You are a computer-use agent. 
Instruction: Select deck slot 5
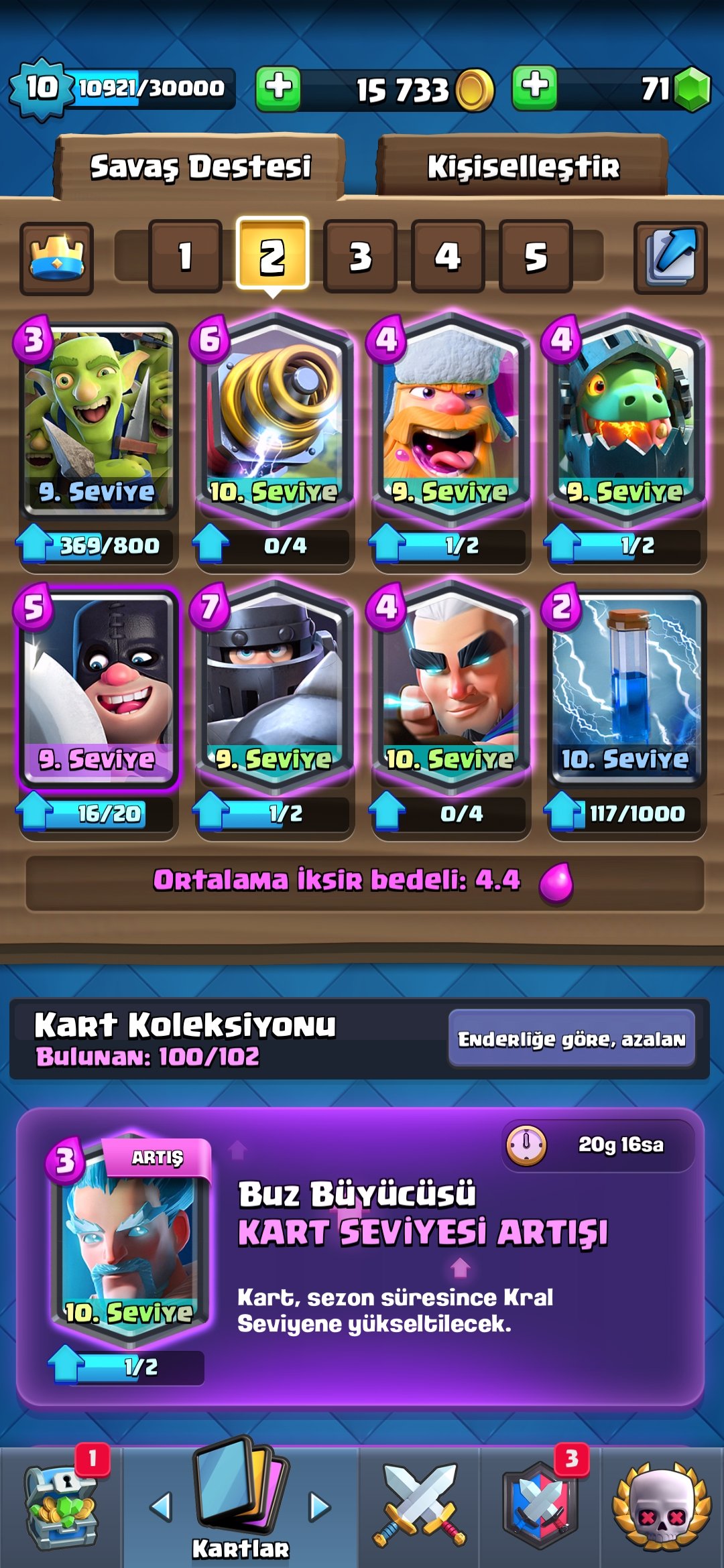point(535,257)
